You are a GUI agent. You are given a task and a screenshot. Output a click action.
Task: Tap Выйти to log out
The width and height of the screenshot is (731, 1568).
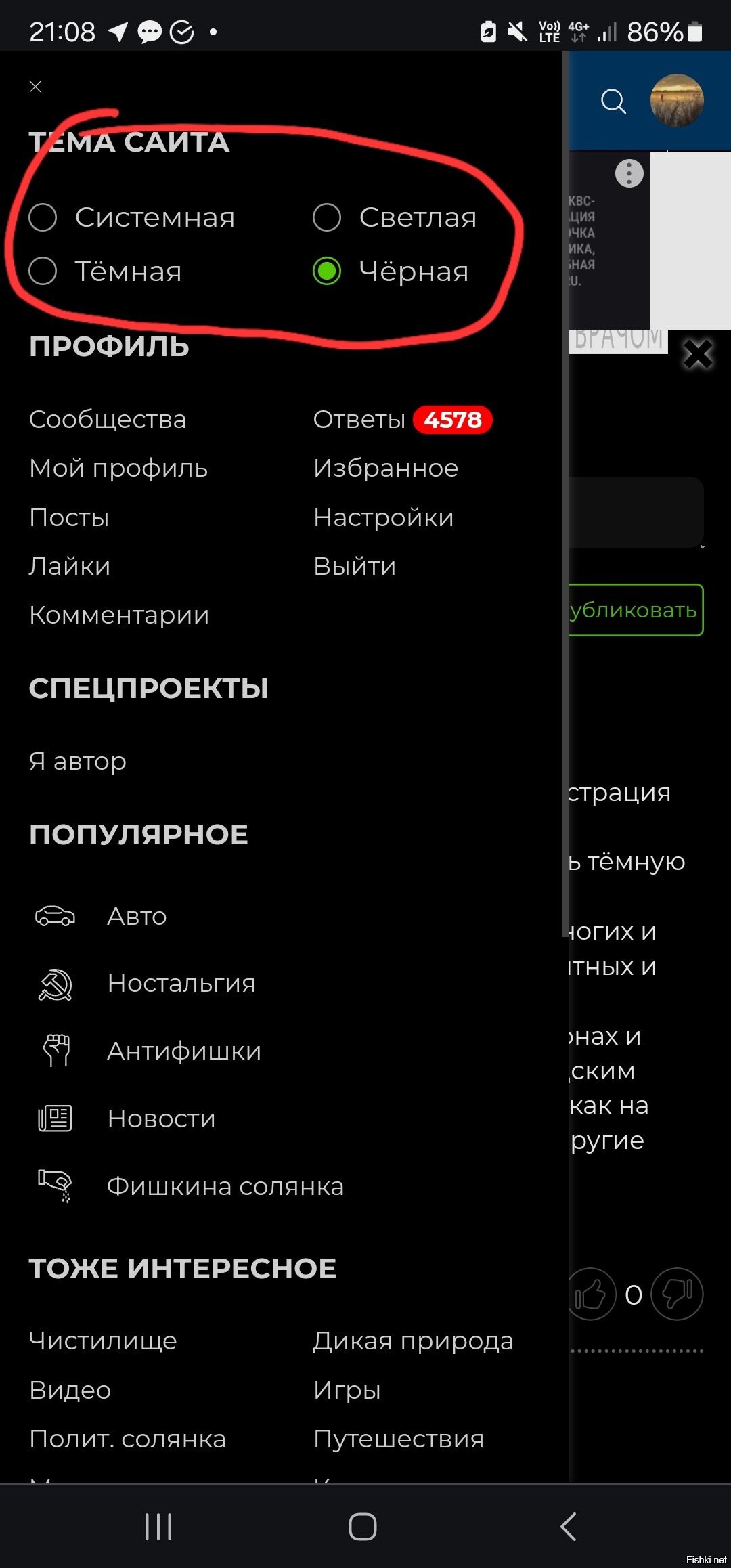(355, 566)
